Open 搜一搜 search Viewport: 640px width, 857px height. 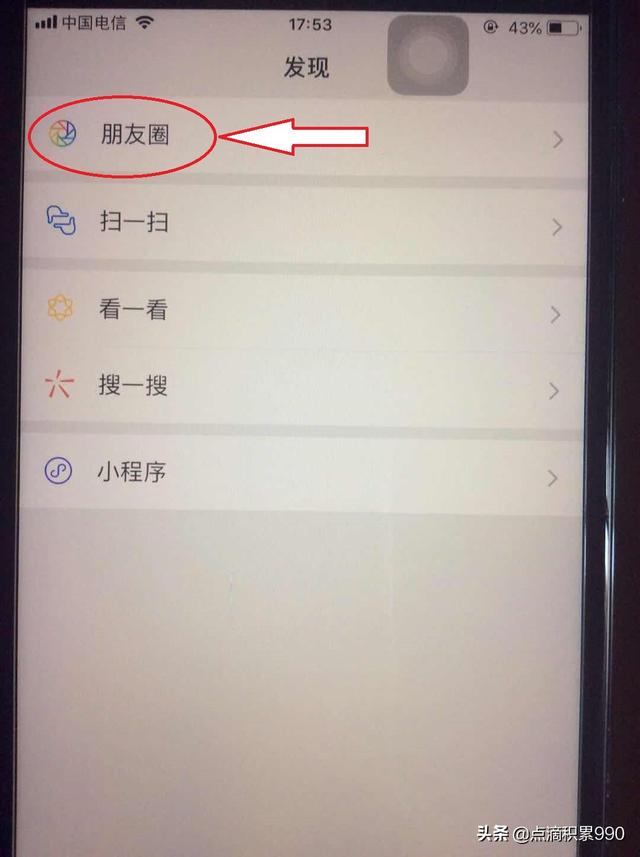[x=134, y=387]
